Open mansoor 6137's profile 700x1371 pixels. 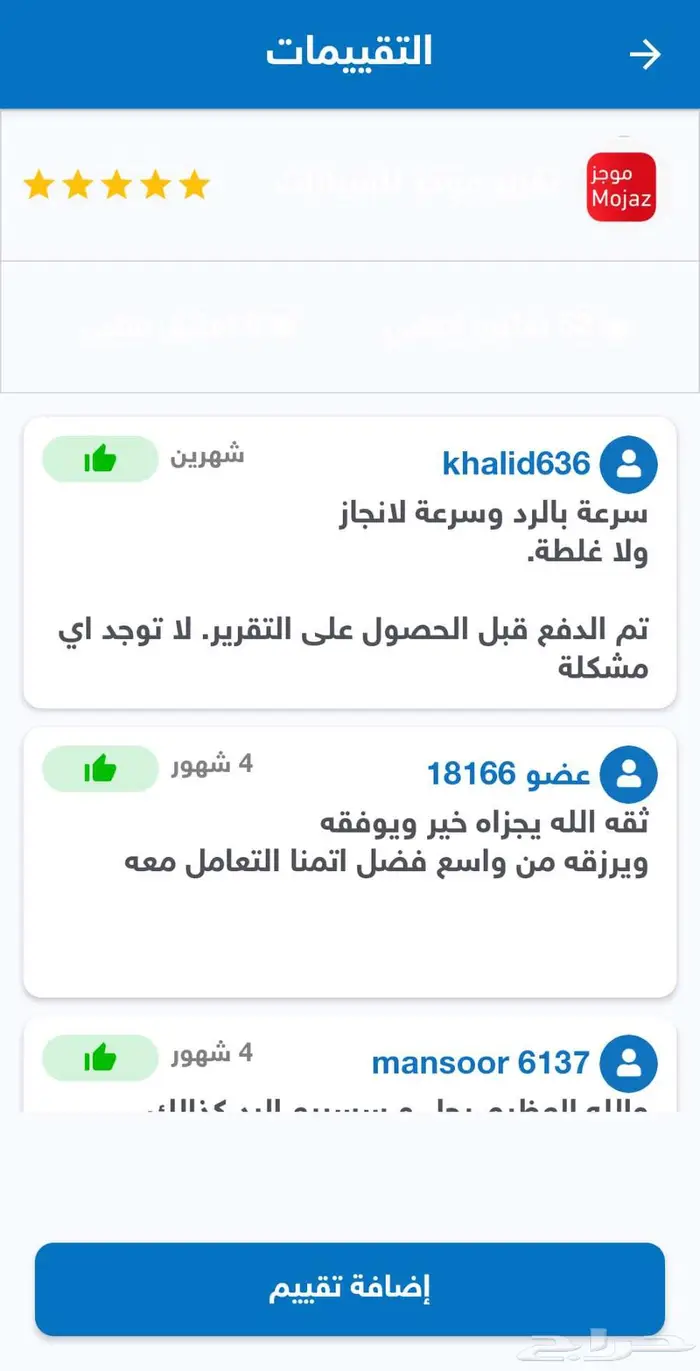(481, 1062)
